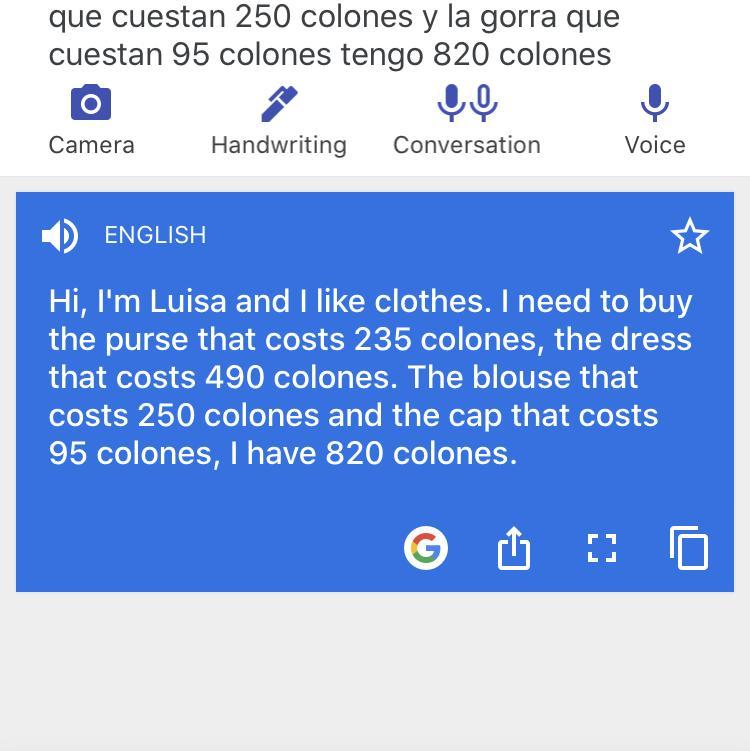Copy the translation to clipboard
Viewport: 750px width, 751px height.
[688, 548]
